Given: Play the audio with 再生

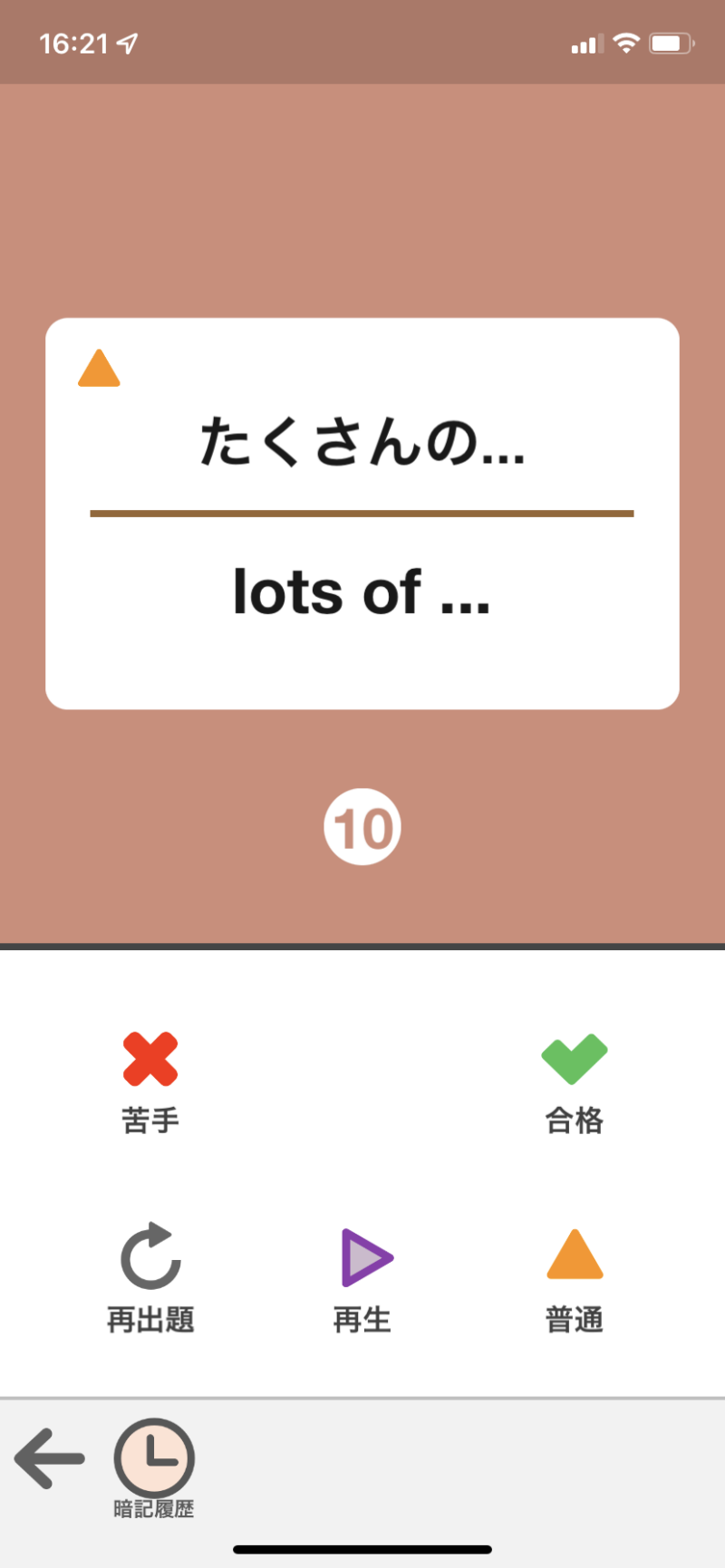Looking at the screenshot, I should (x=363, y=1275).
